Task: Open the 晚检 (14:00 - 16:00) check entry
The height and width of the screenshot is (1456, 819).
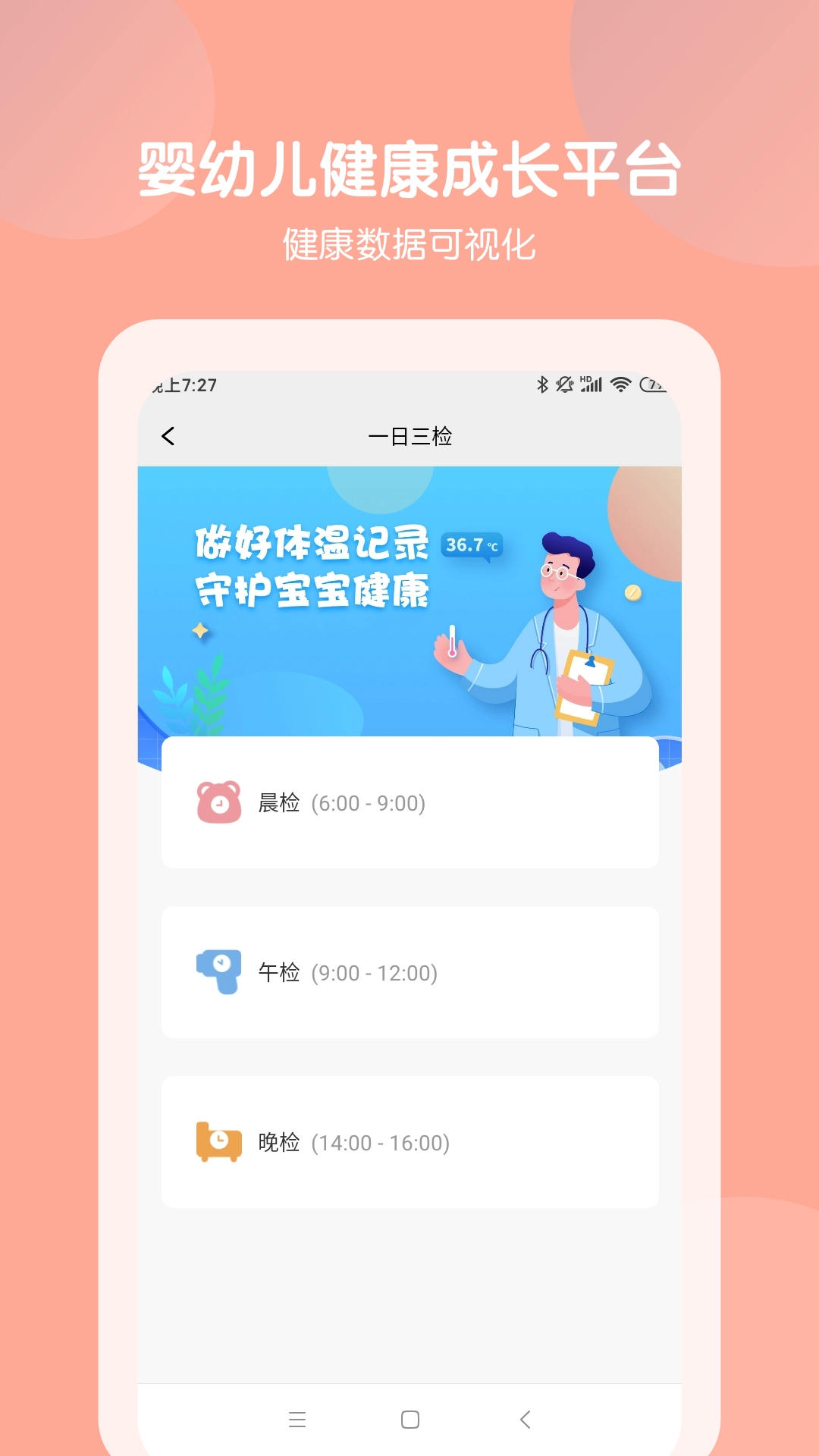Action: pyautogui.click(x=409, y=1141)
